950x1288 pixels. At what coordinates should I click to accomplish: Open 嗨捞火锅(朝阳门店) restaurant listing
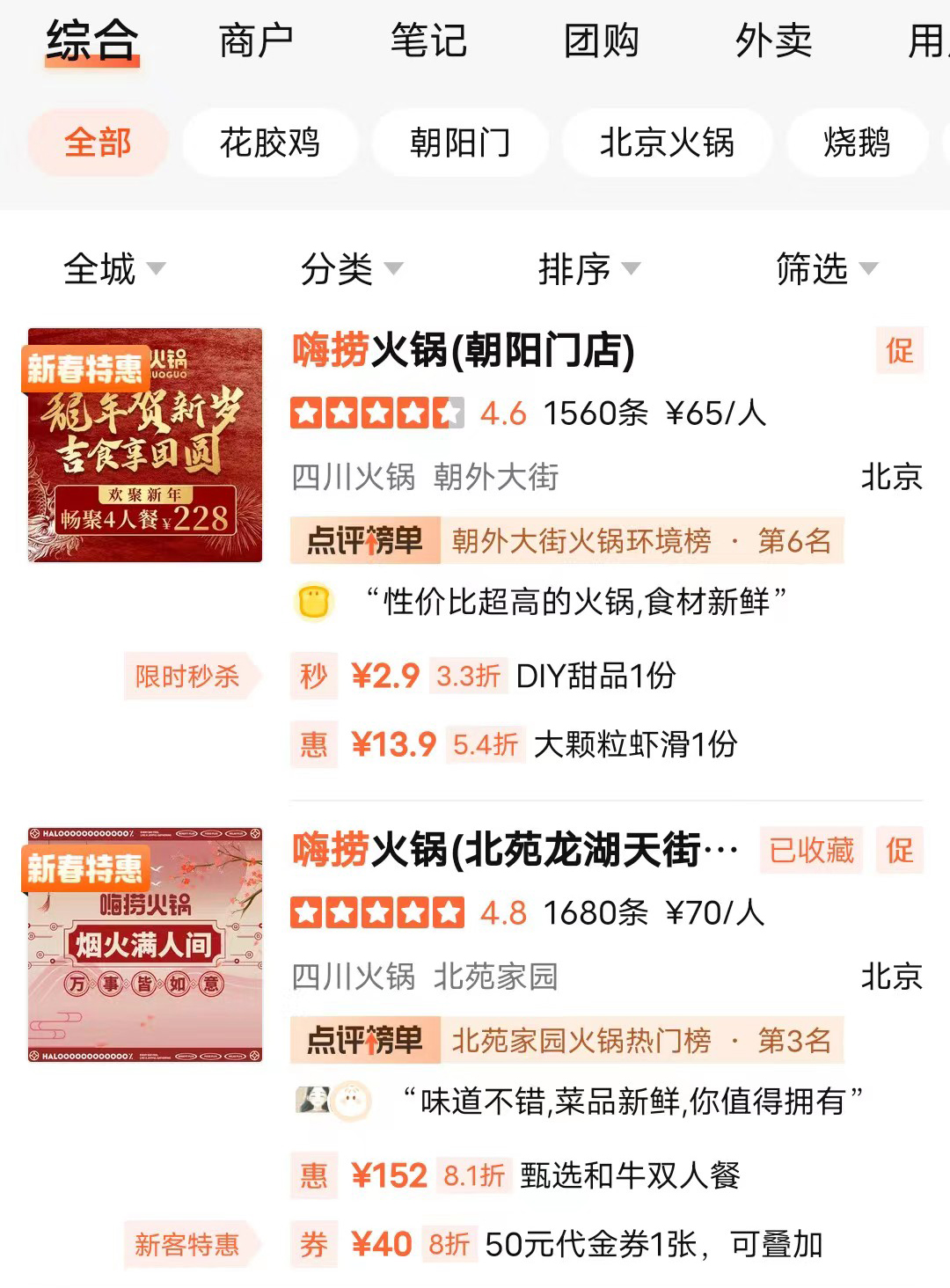pyautogui.click(x=464, y=350)
